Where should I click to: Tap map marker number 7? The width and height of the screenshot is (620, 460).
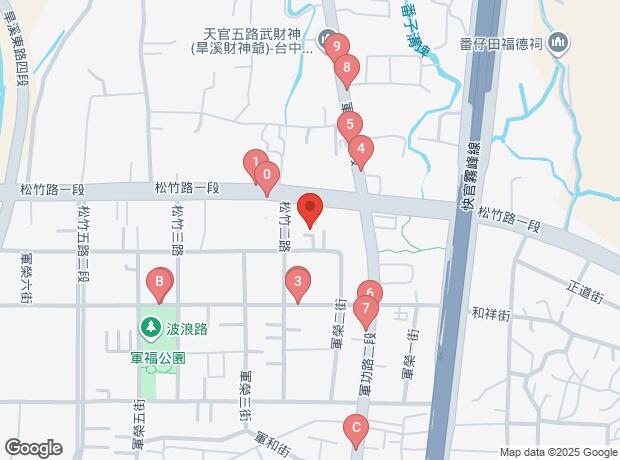click(x=366, y=308)
